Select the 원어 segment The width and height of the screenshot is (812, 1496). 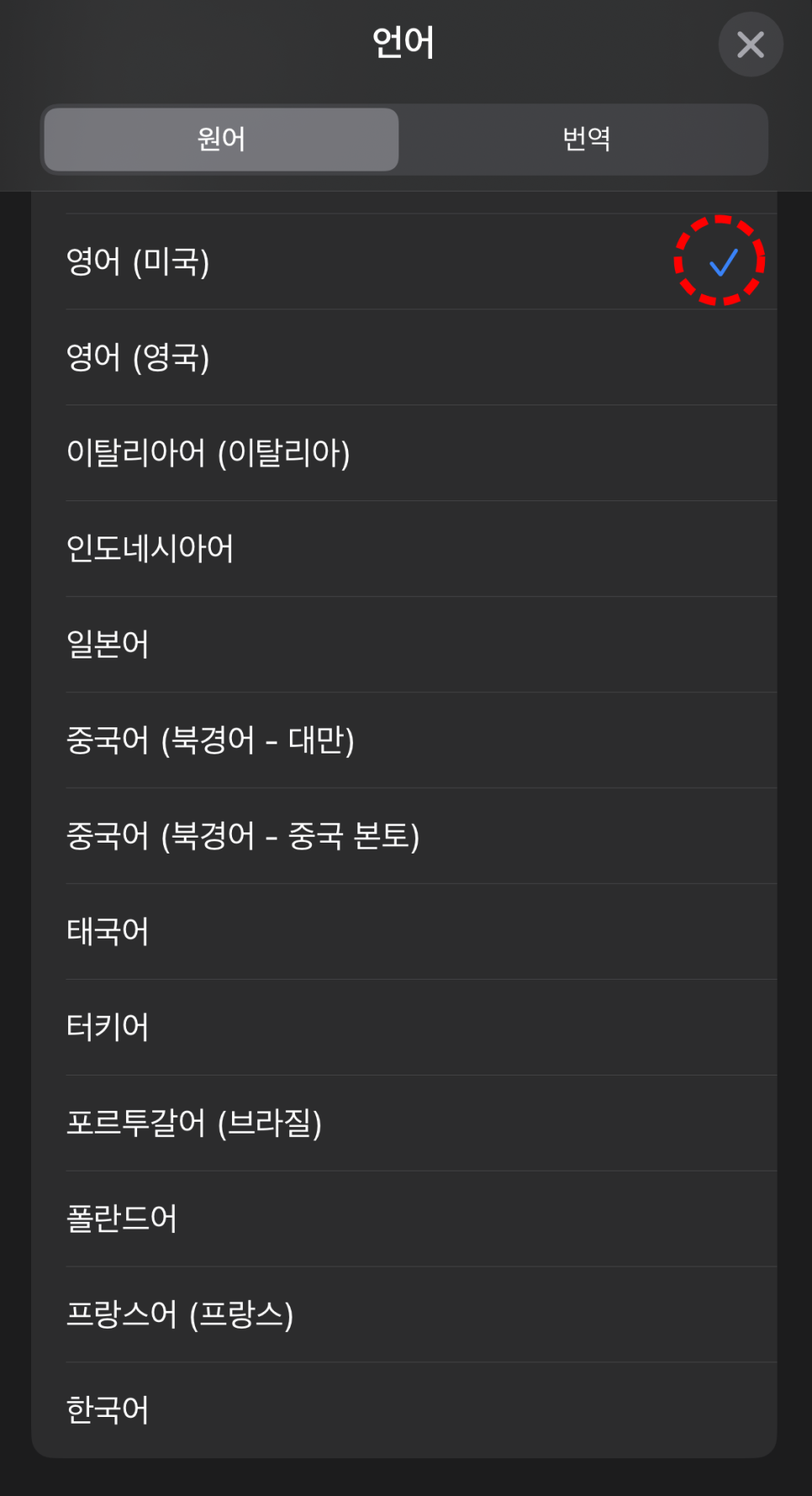[222, 139]
